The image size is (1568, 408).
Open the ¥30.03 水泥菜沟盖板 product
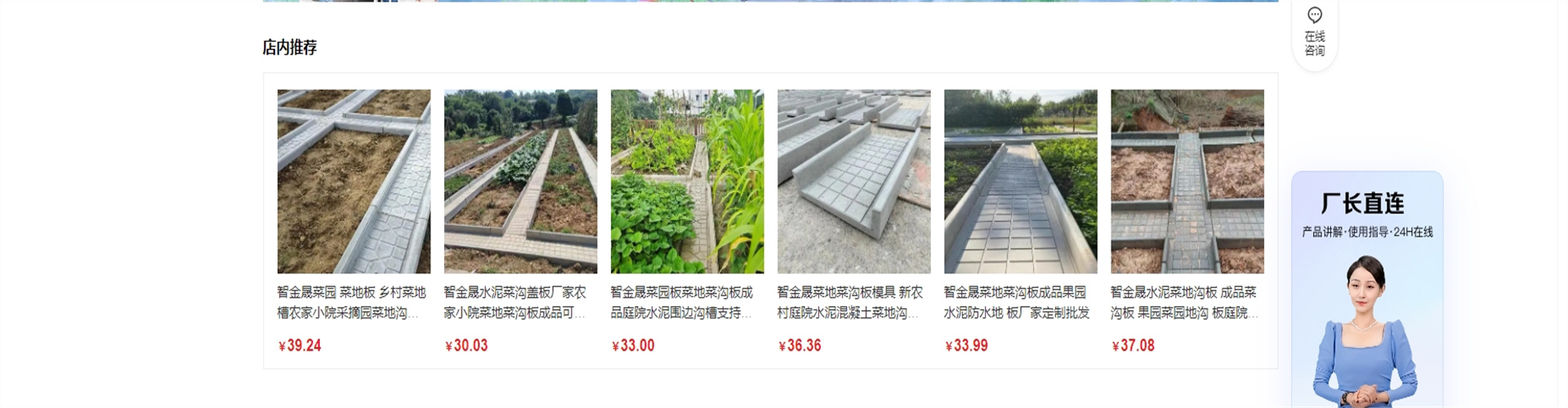[520, 182]
